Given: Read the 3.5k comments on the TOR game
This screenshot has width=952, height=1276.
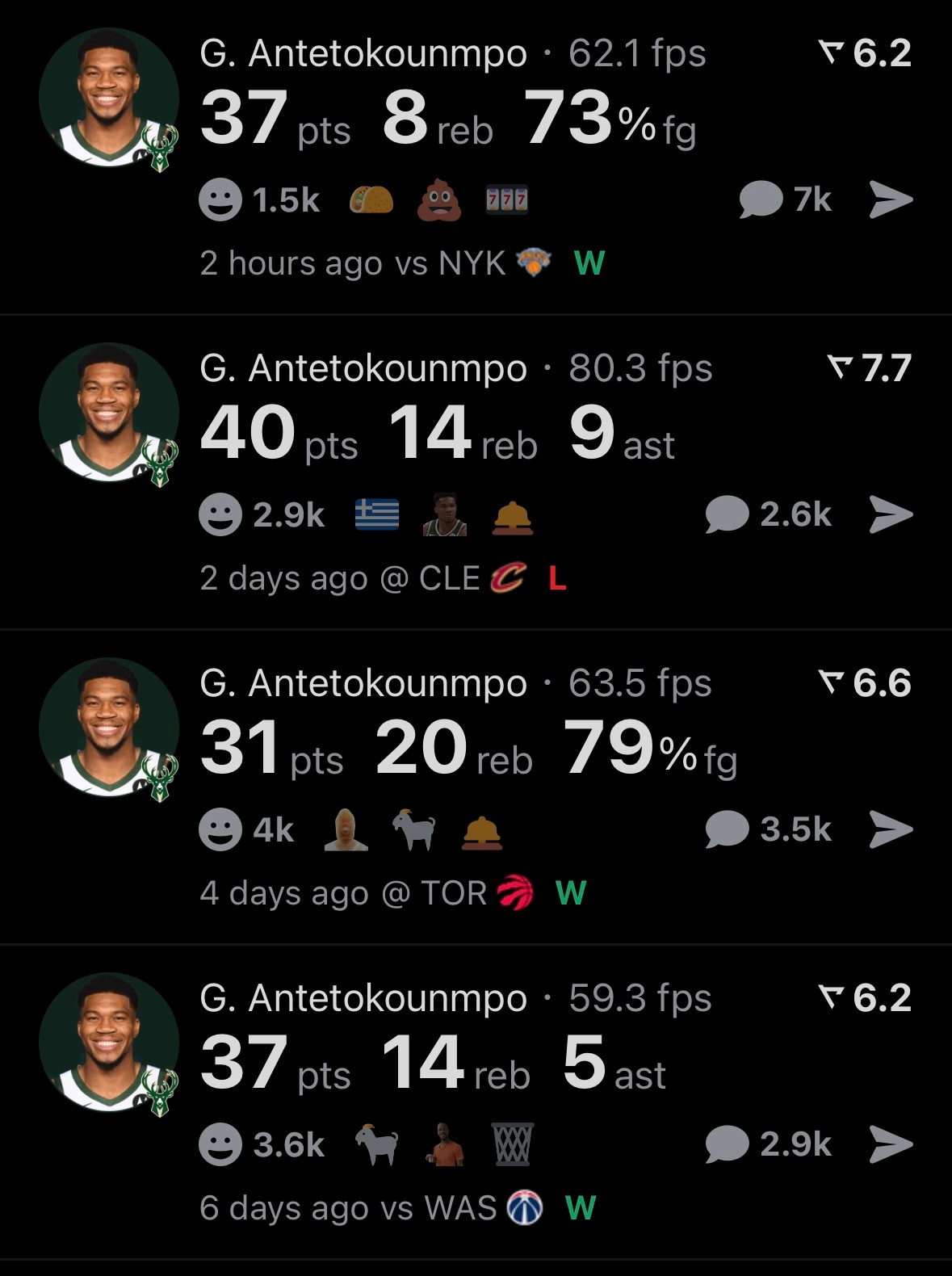Looking at the screenshot, I should 767,829.
